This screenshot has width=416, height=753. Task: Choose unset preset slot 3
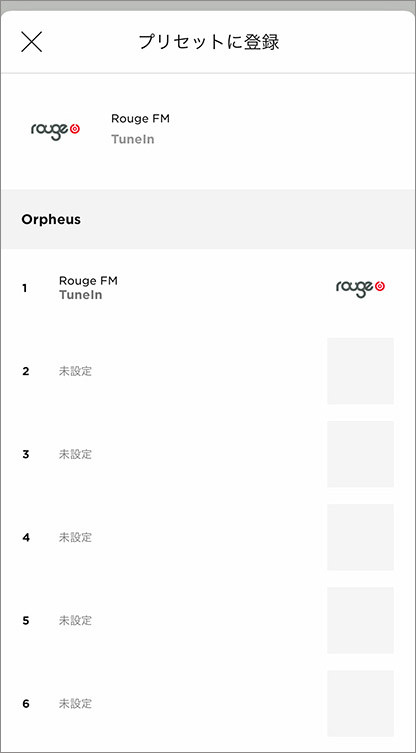(208, 454)
